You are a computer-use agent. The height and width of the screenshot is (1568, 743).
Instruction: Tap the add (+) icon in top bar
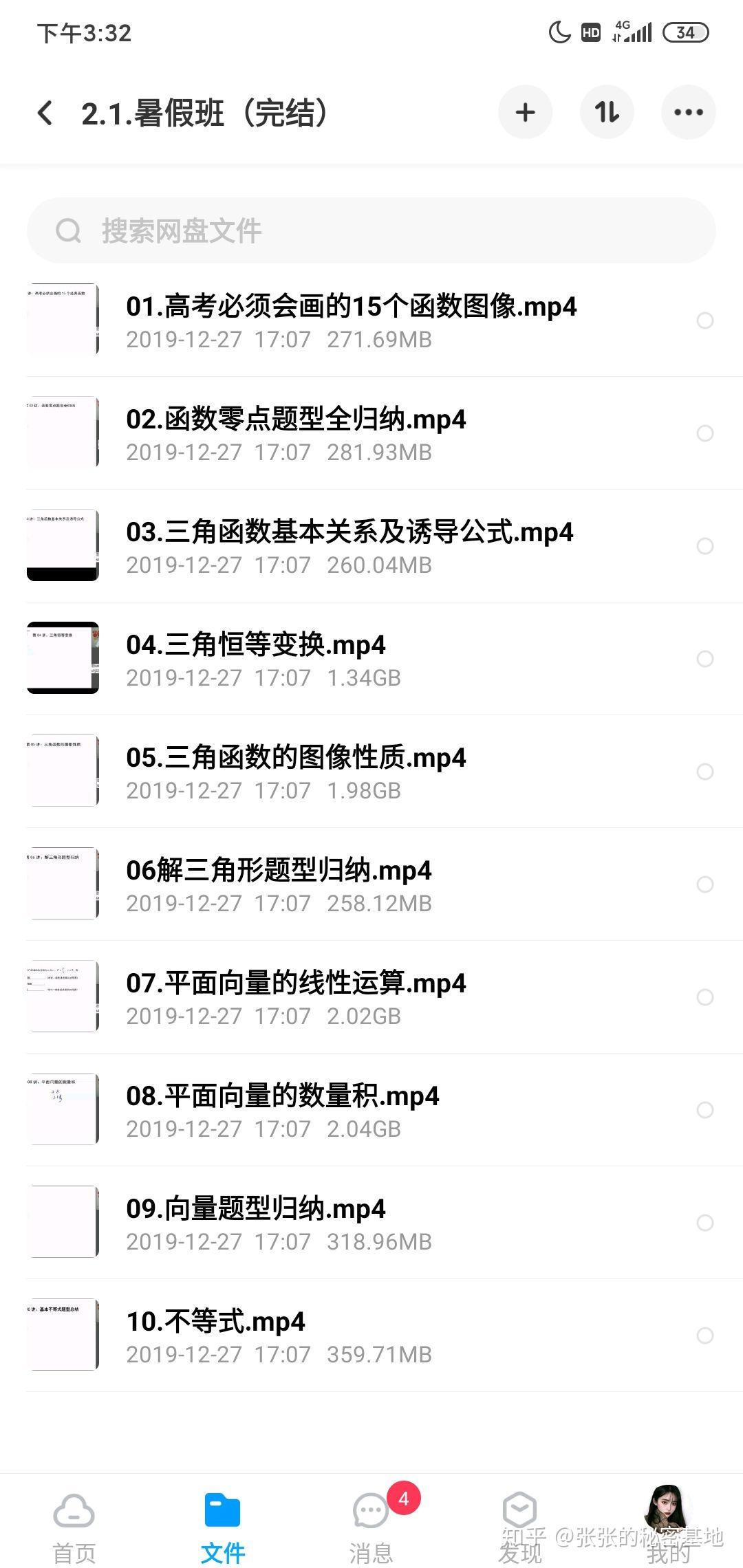pyautogui.click(x=525, y=112)
